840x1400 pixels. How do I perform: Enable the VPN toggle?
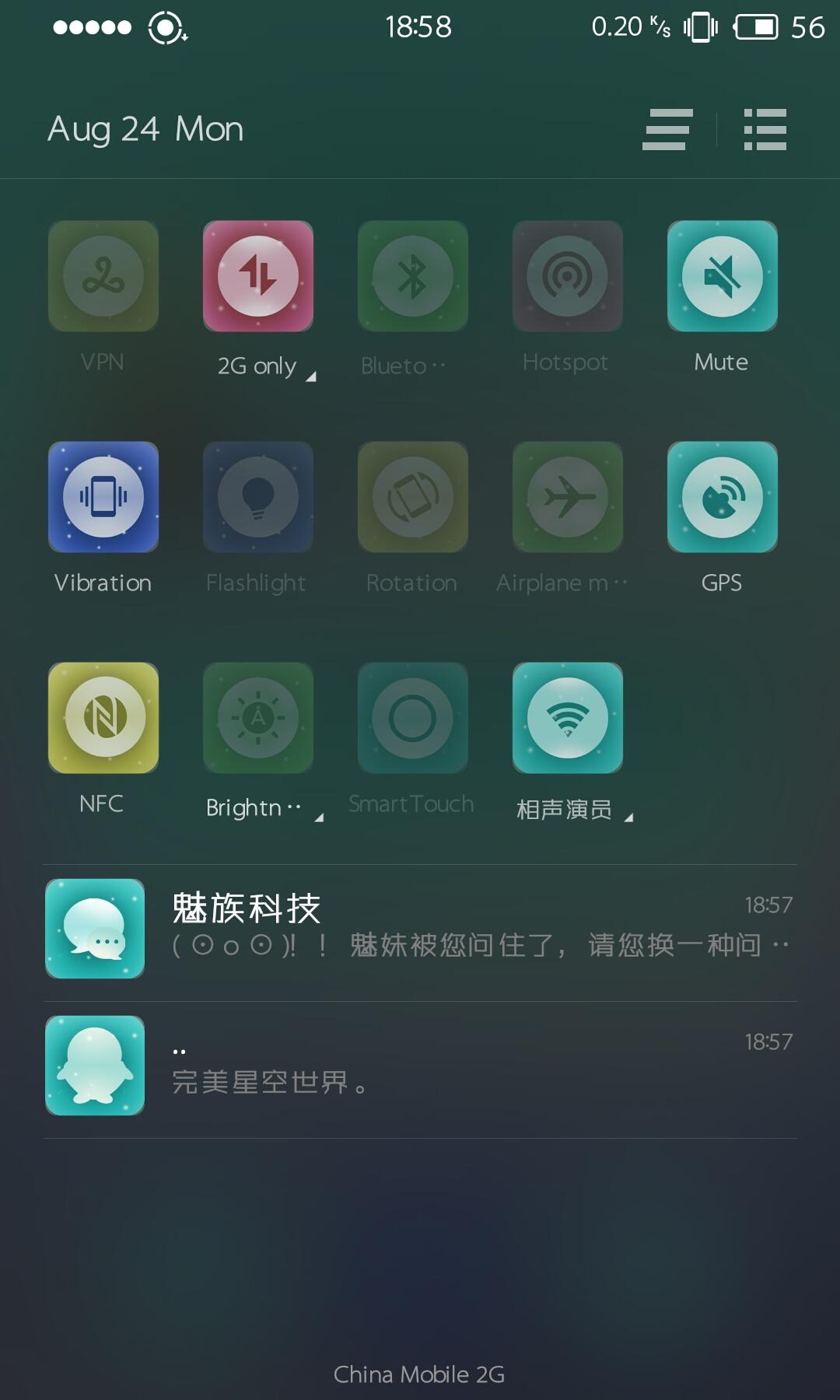[103, 276]
